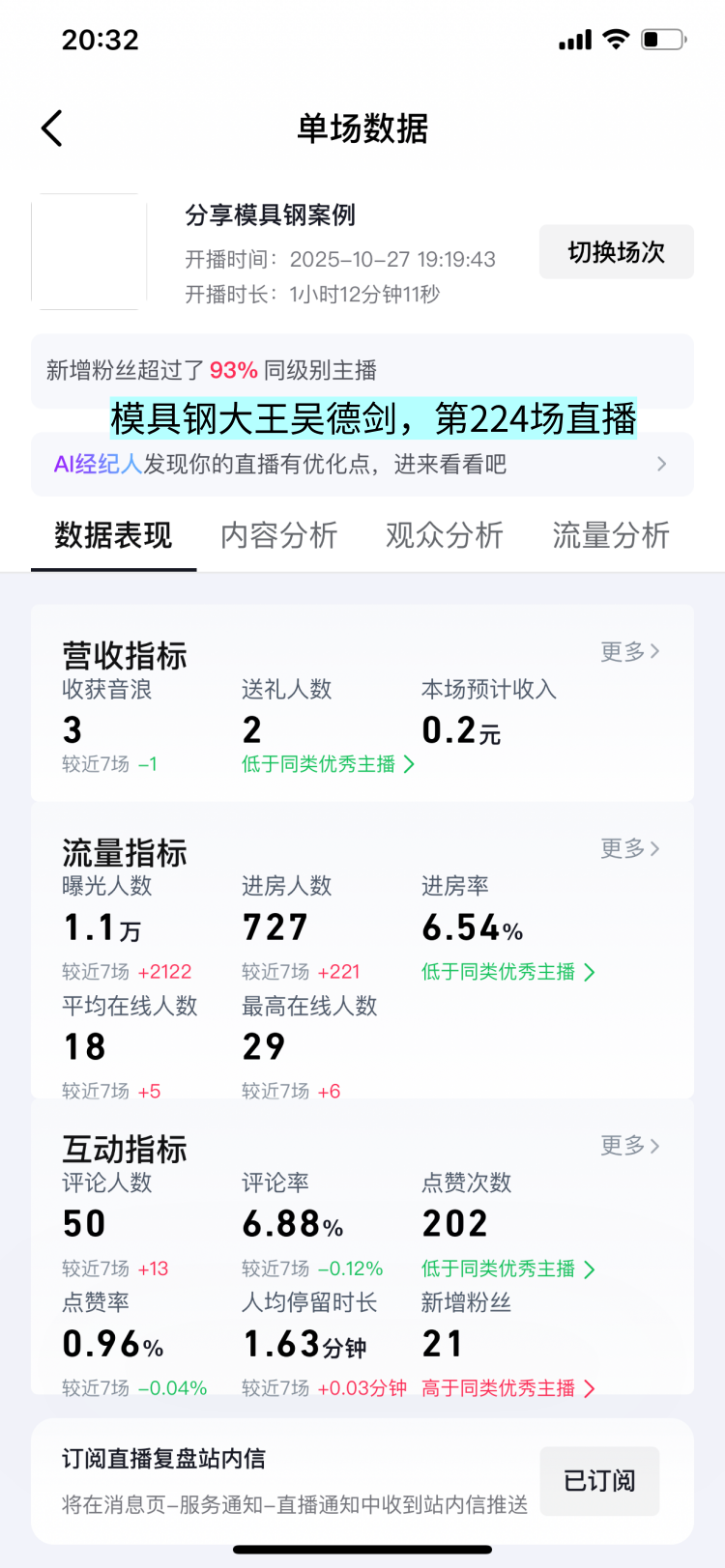Go back using the top-left arrow
The width and height of the screenshot is (725, 1568).
(52, 128)
